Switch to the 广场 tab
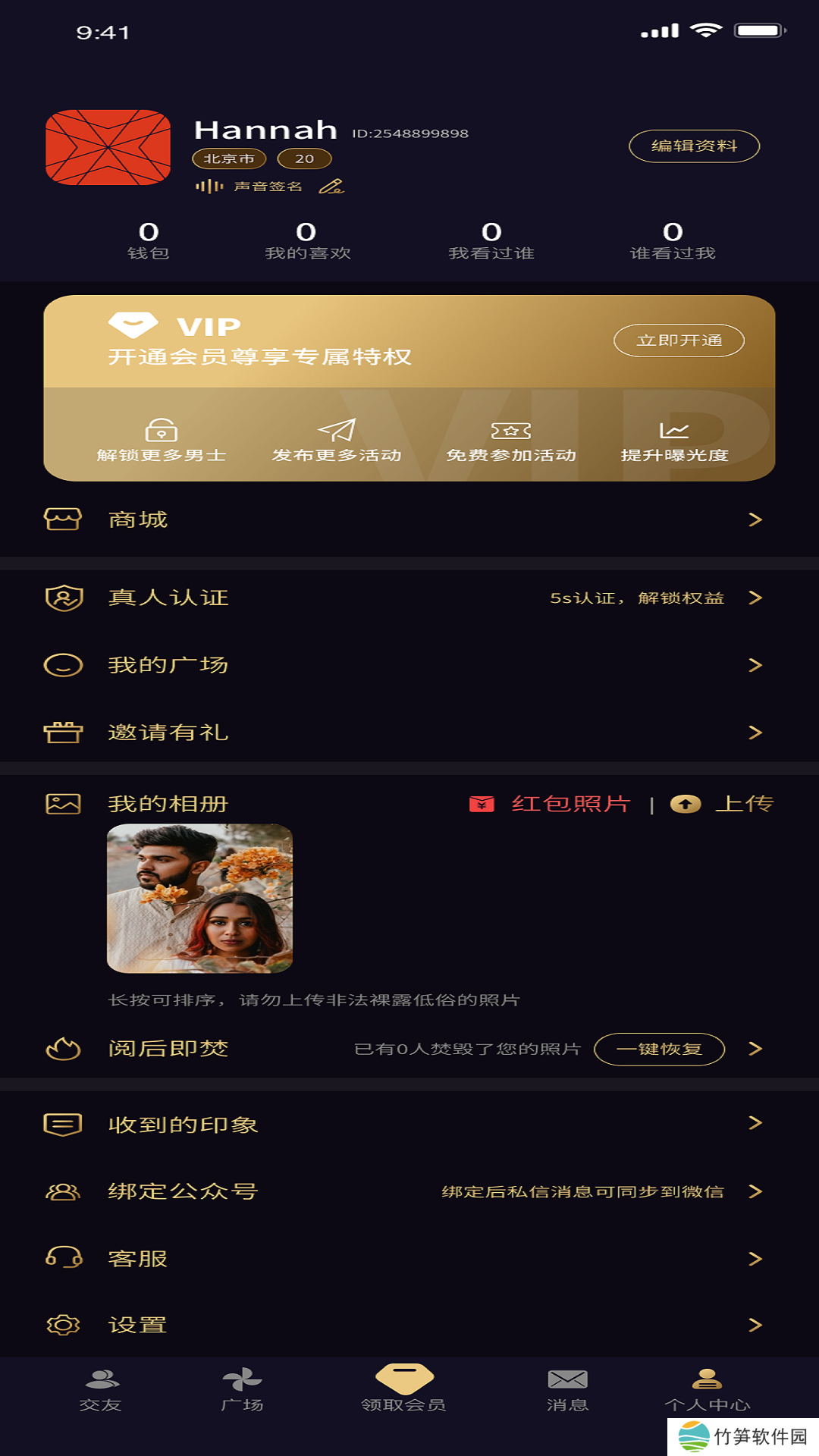Viewport: 819px width, 1456px height. coord(242,1390)
